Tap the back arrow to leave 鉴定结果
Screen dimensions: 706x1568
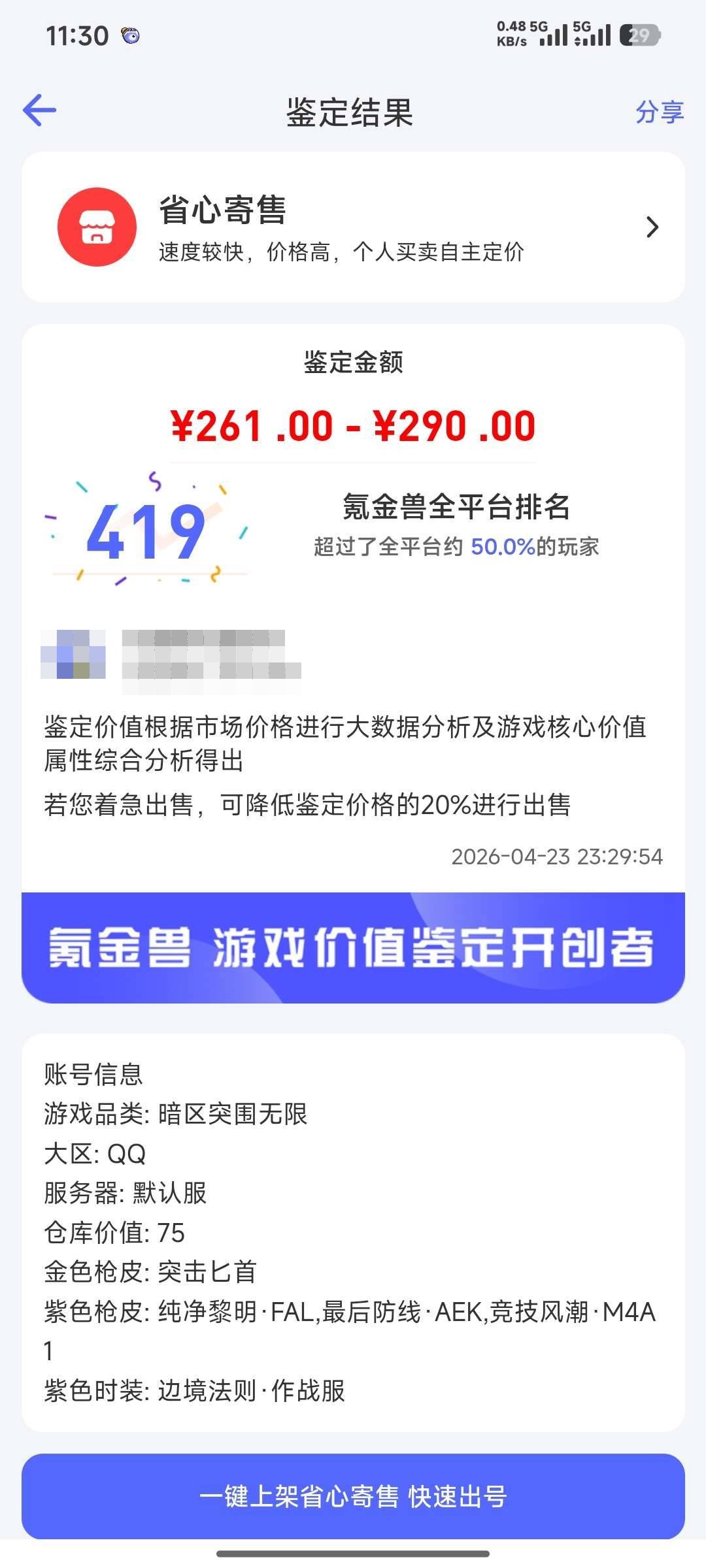click(x=39, y=111)
